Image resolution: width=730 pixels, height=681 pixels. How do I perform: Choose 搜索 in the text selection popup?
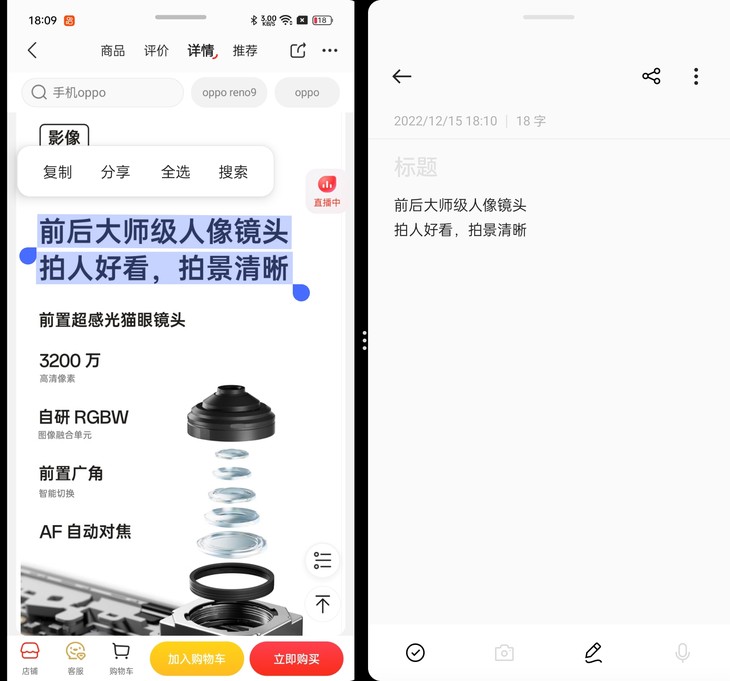233,172
